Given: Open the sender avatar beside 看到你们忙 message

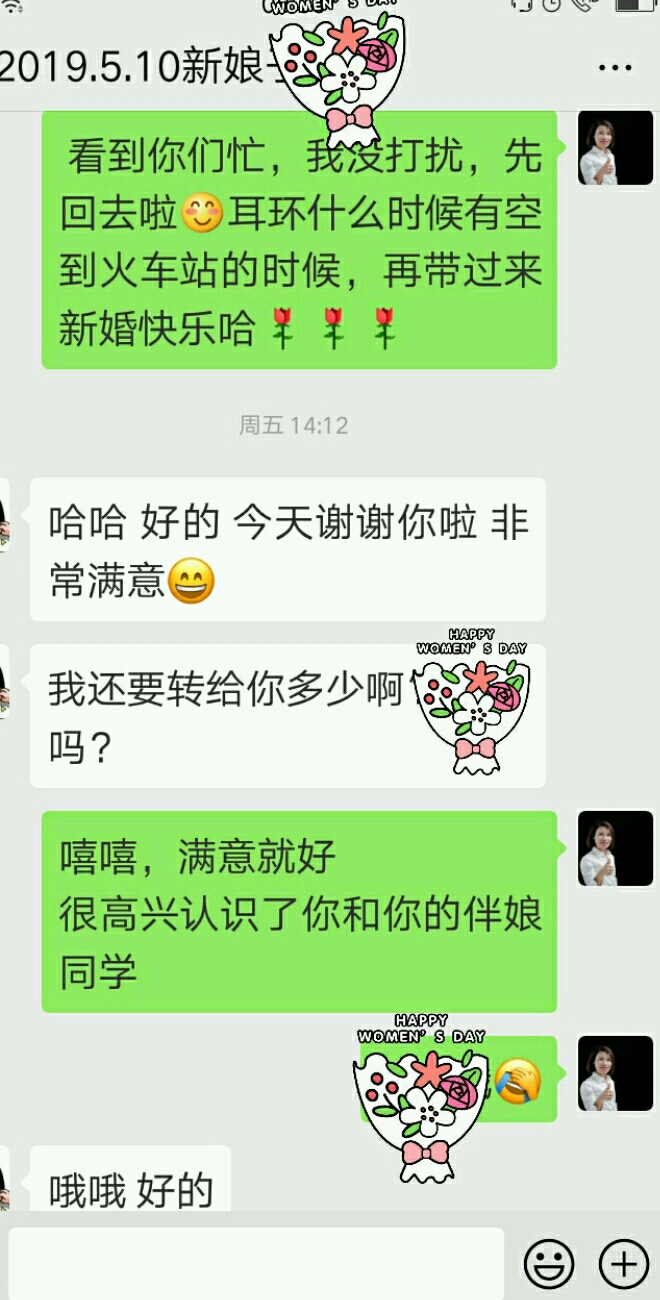Looking at the screenshot, I should [615, 148].
